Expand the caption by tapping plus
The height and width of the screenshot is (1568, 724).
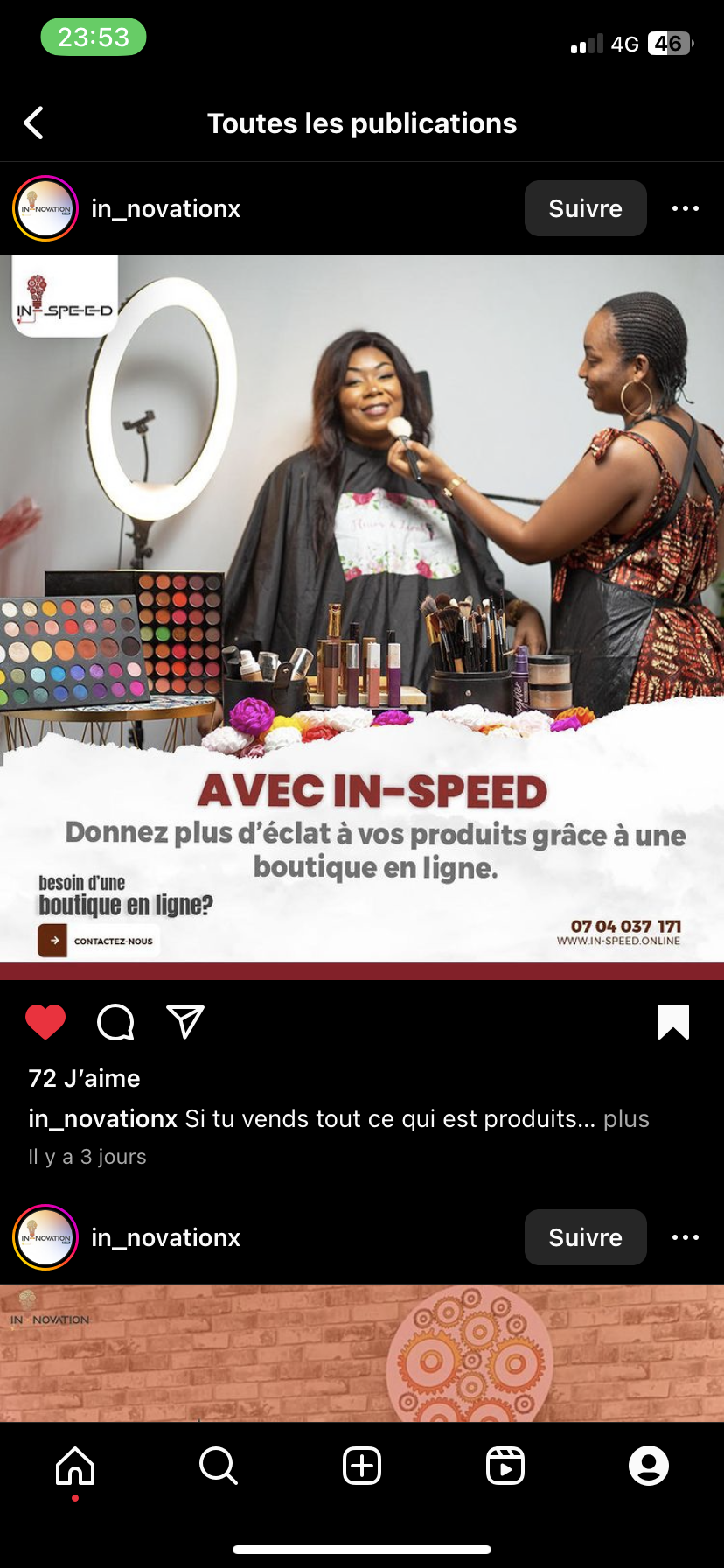(626, 1118)
